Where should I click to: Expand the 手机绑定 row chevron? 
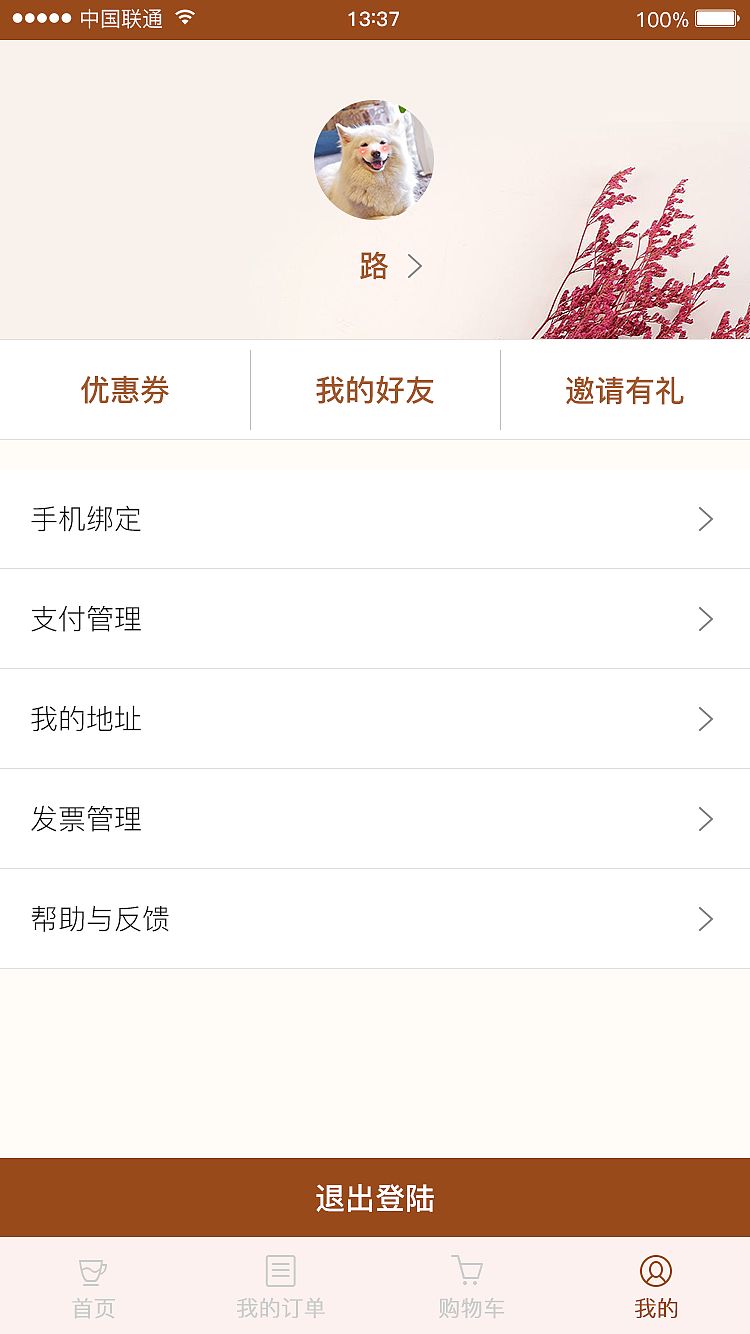[x=706, y=519]
